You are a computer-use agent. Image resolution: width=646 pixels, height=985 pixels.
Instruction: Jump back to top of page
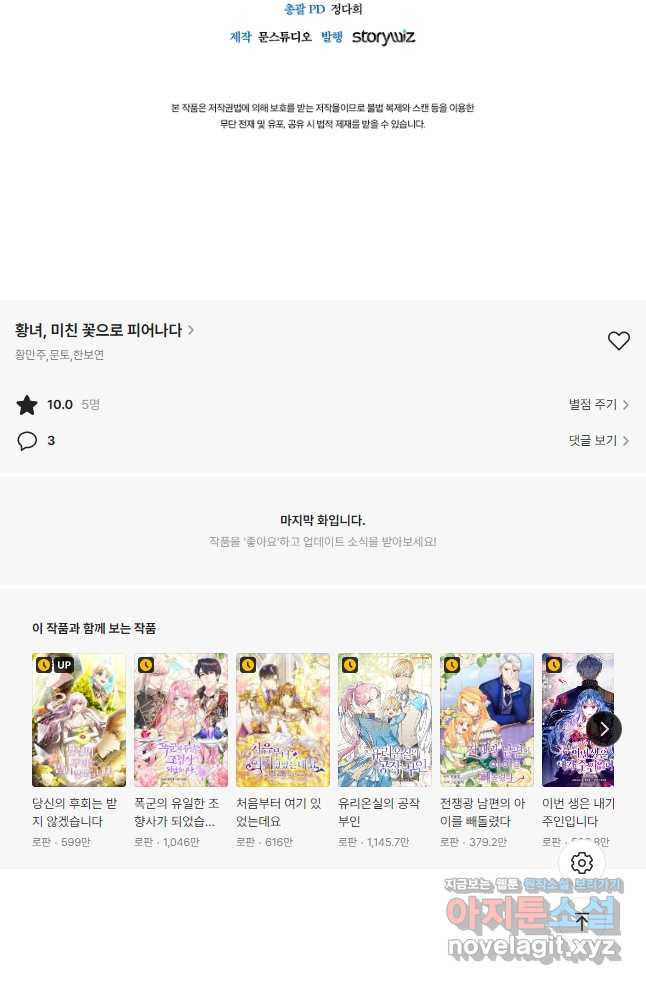(x=582, y=922)
